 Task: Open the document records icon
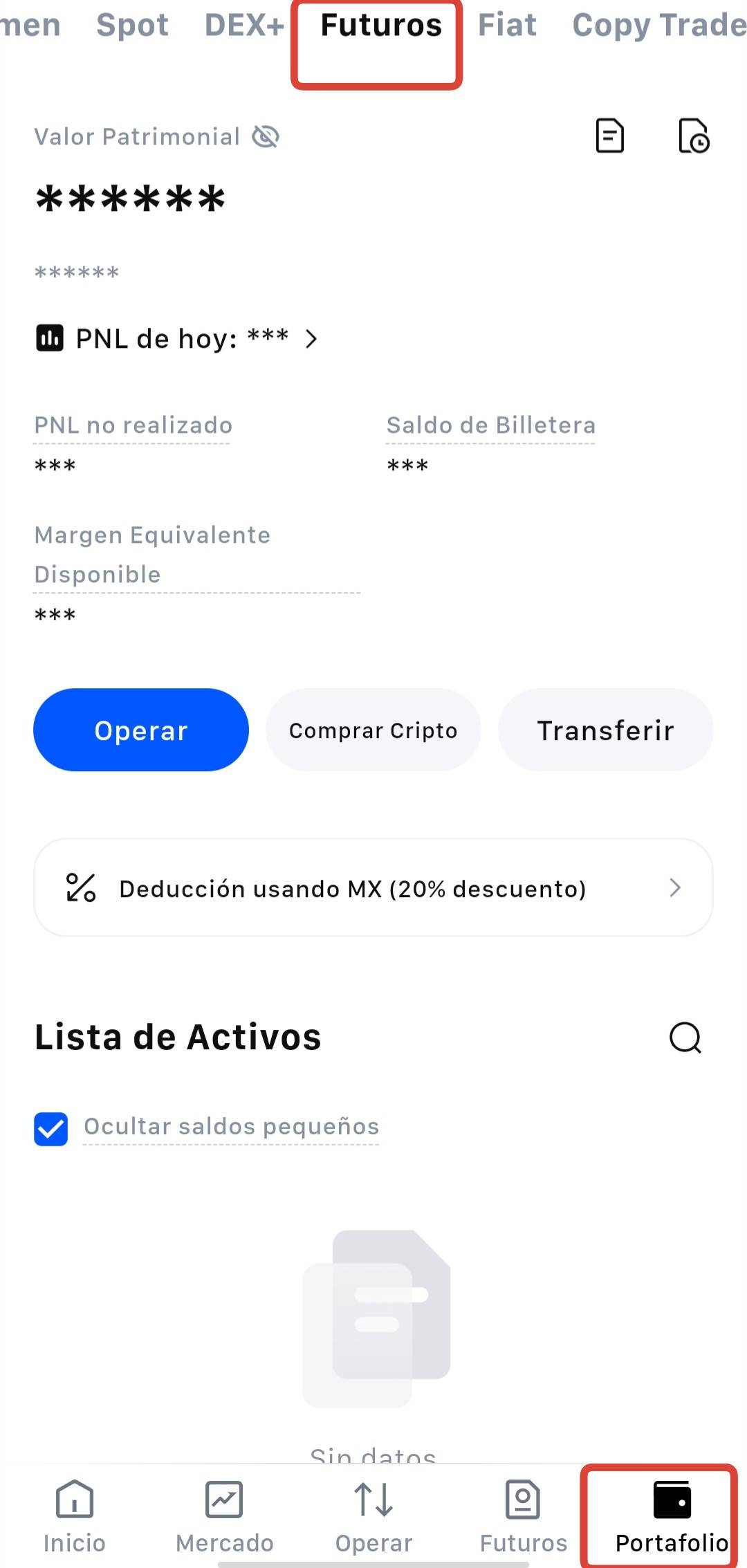(x=609, y=136)
